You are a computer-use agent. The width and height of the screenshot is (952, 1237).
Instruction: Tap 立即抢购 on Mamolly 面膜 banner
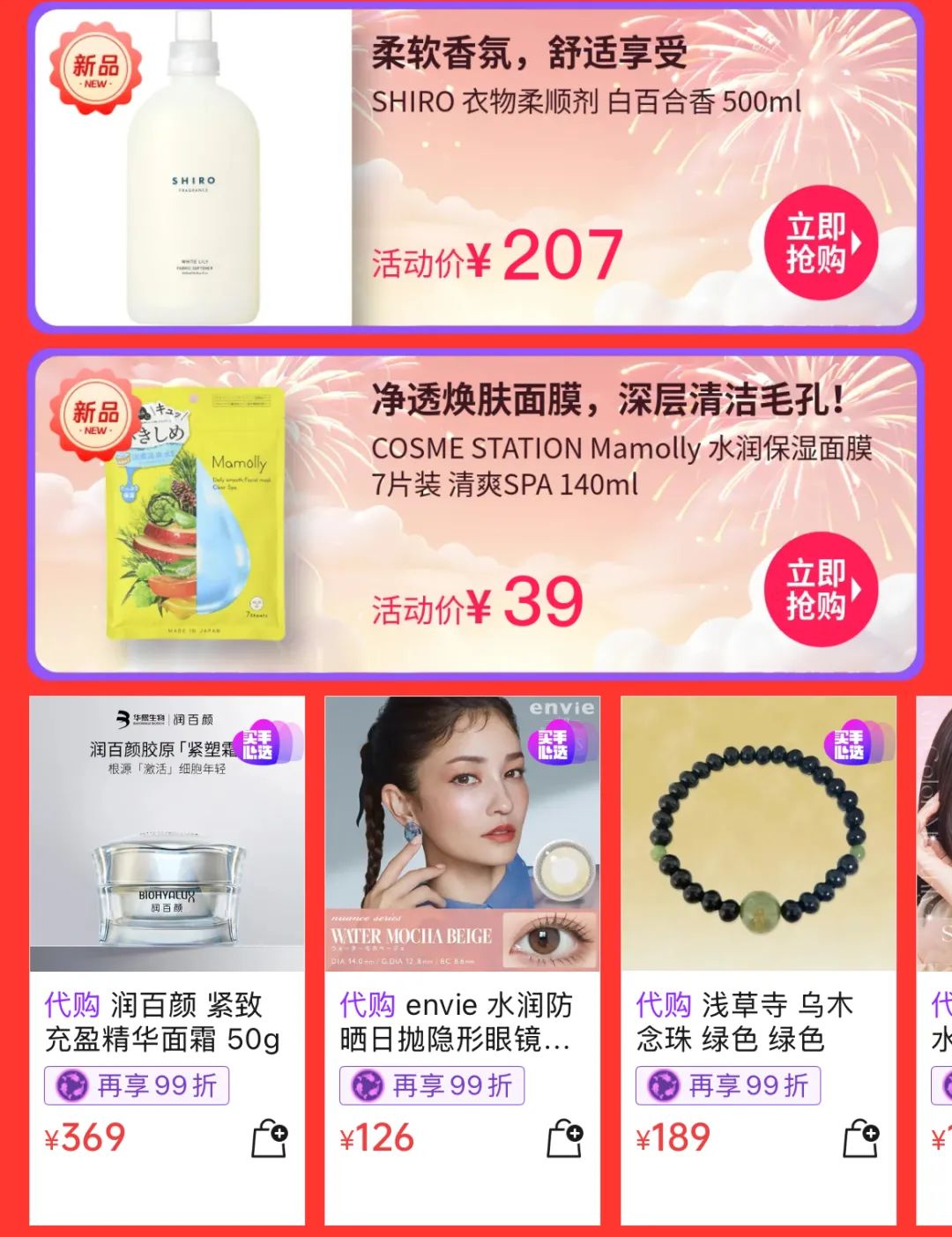[819, 589]
